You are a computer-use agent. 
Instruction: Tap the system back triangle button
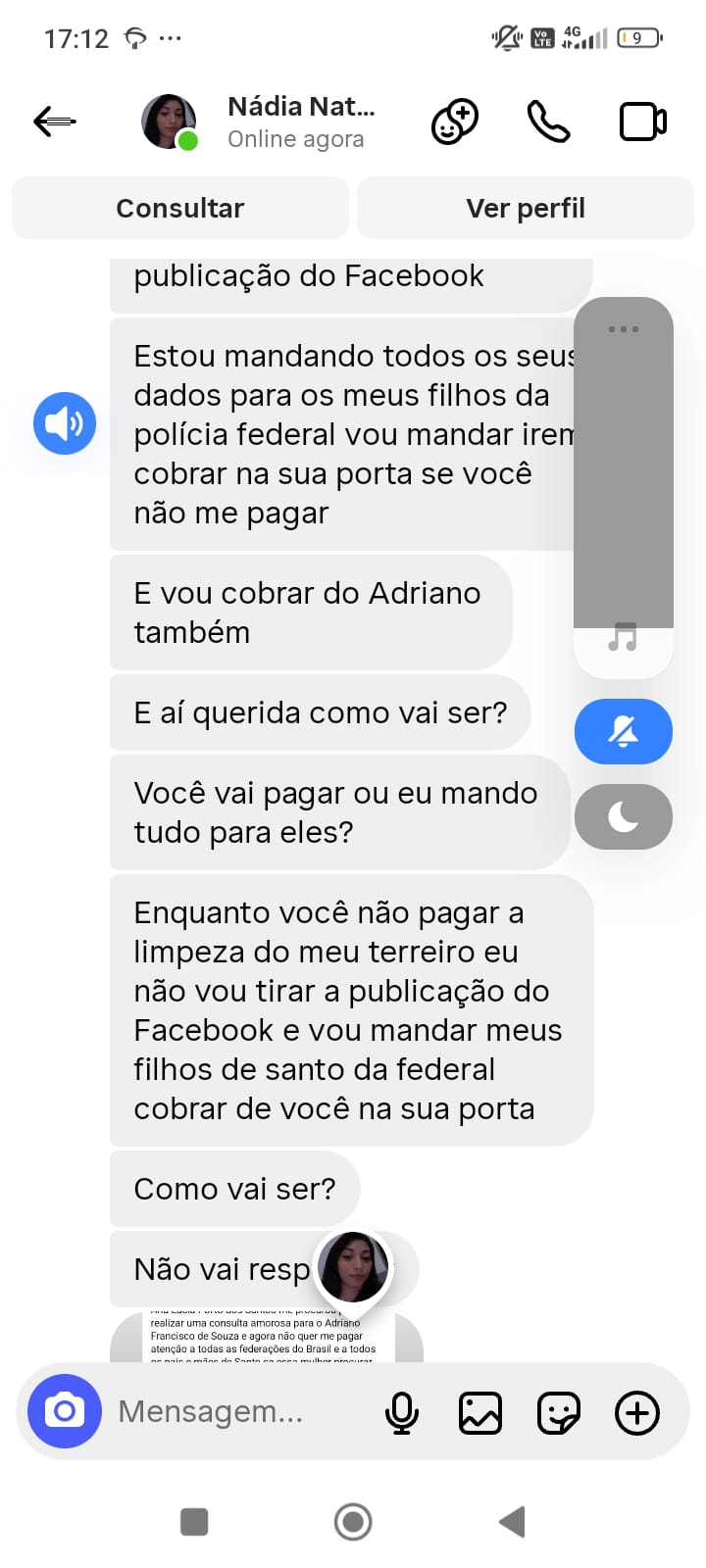point(512,1522)
